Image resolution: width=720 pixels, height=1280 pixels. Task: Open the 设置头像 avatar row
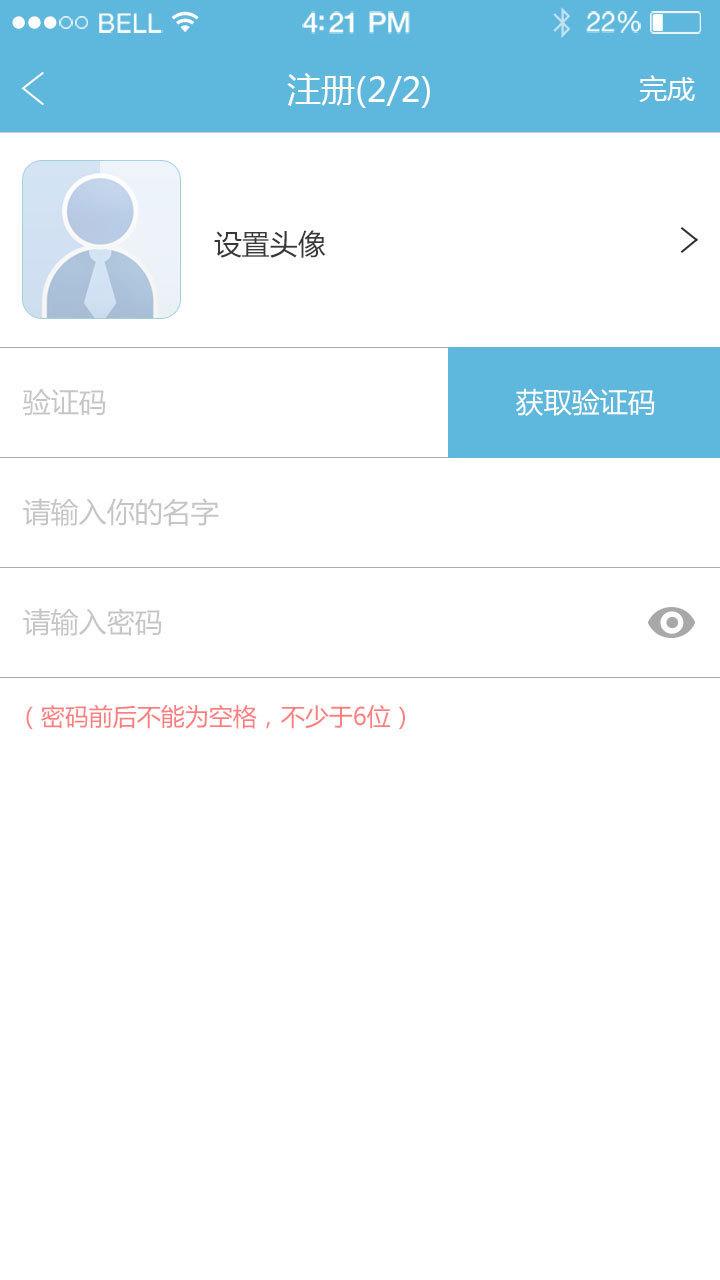pyautogui.click(x=450, y=243)
